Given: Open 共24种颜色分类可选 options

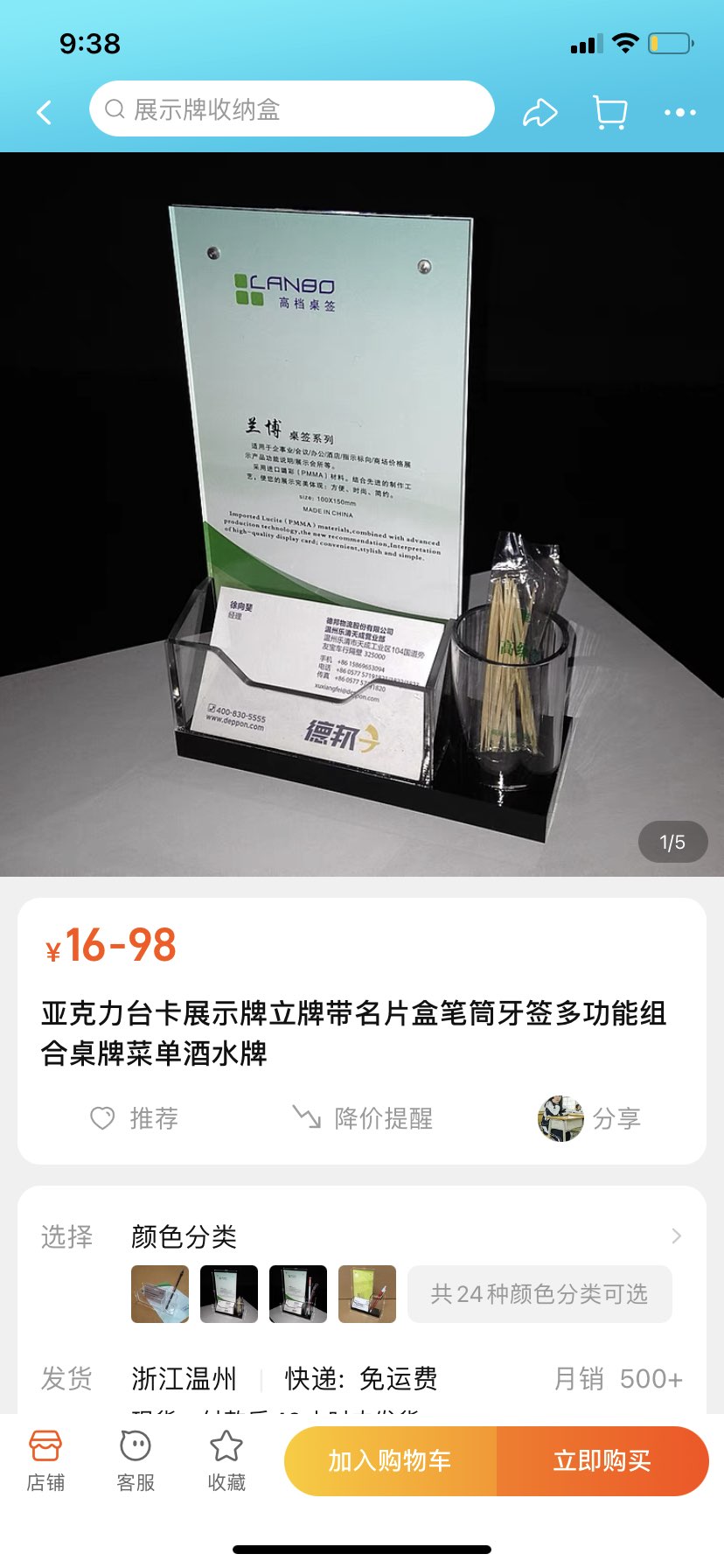Looking at the screenshot, I should (x=540, y=1294).
